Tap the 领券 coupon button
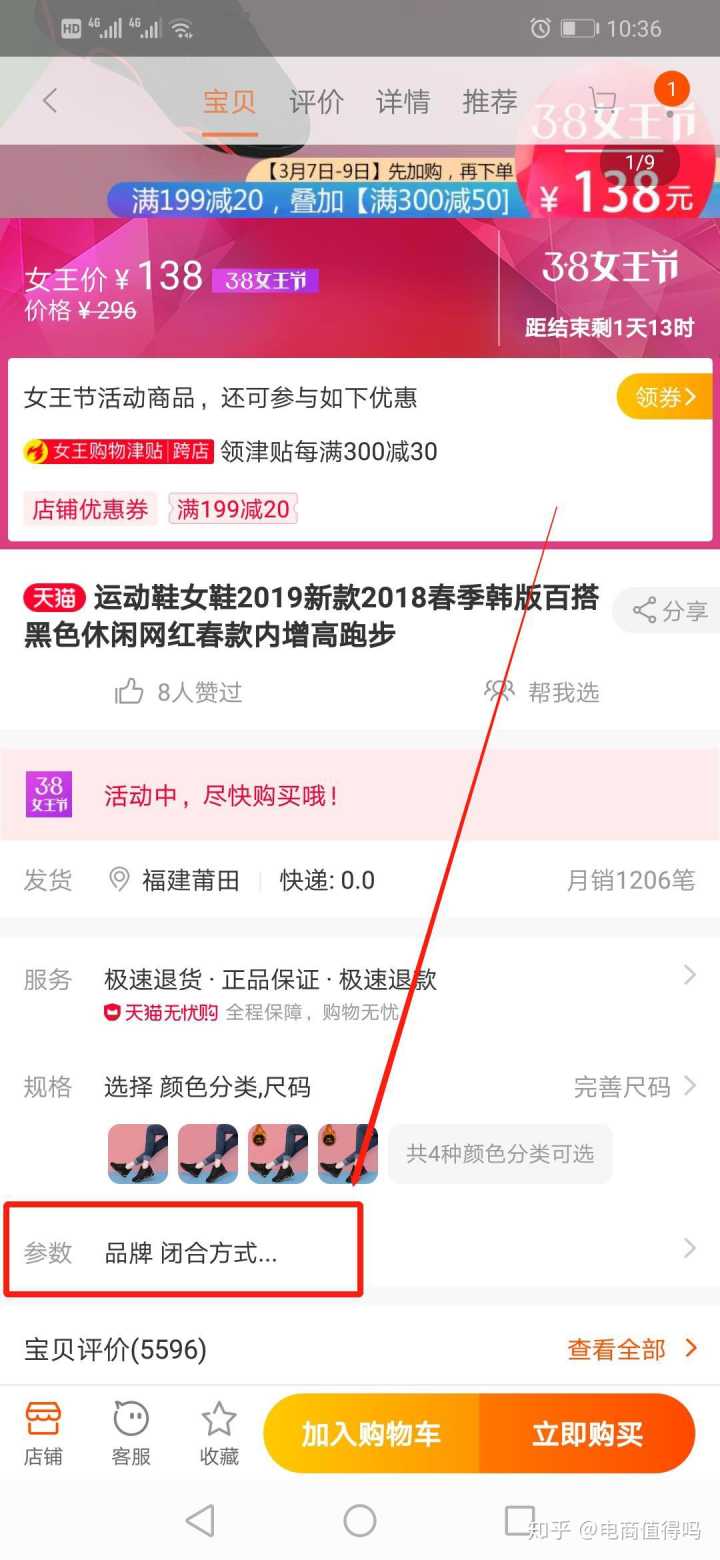720x1560 pixels. [664, 397]
